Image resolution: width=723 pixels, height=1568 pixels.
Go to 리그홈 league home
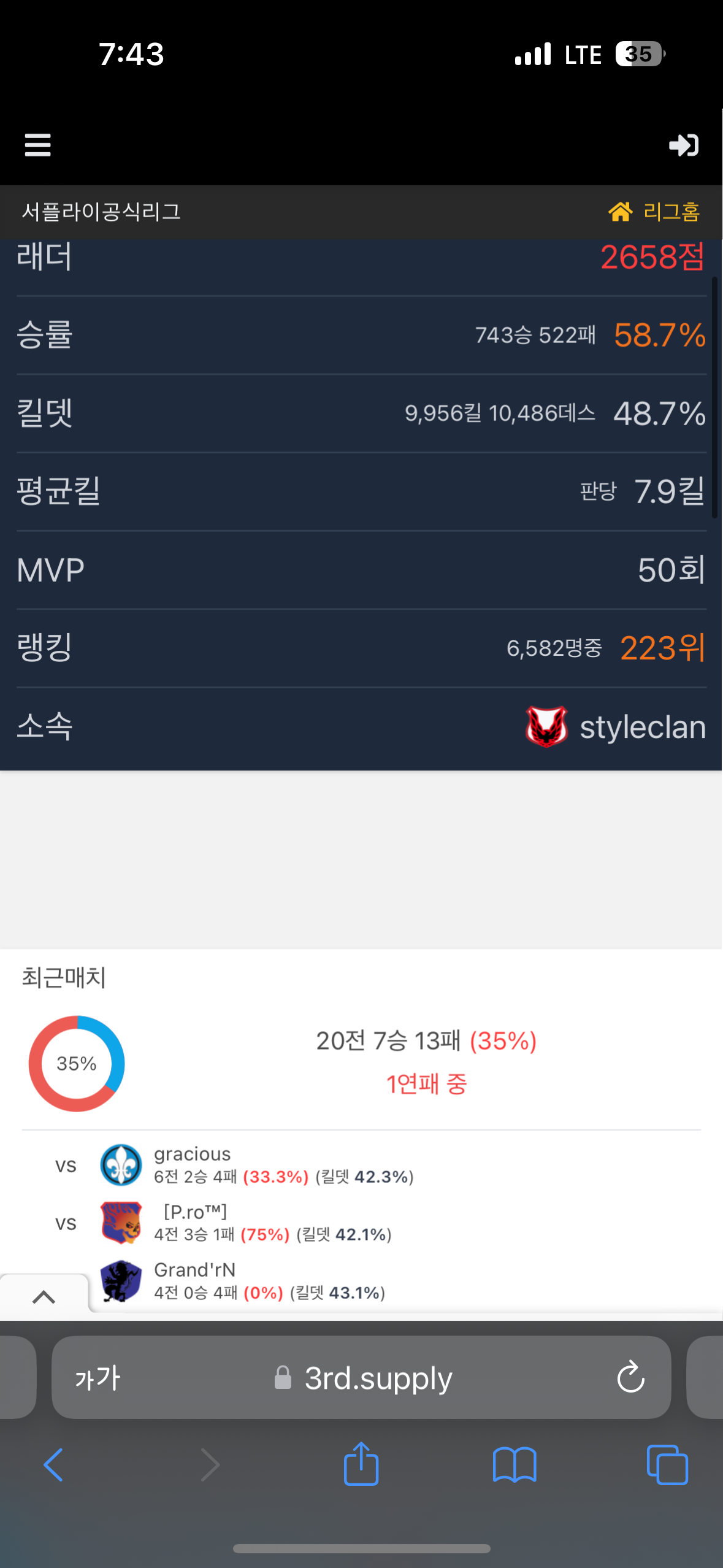[654, 212]
